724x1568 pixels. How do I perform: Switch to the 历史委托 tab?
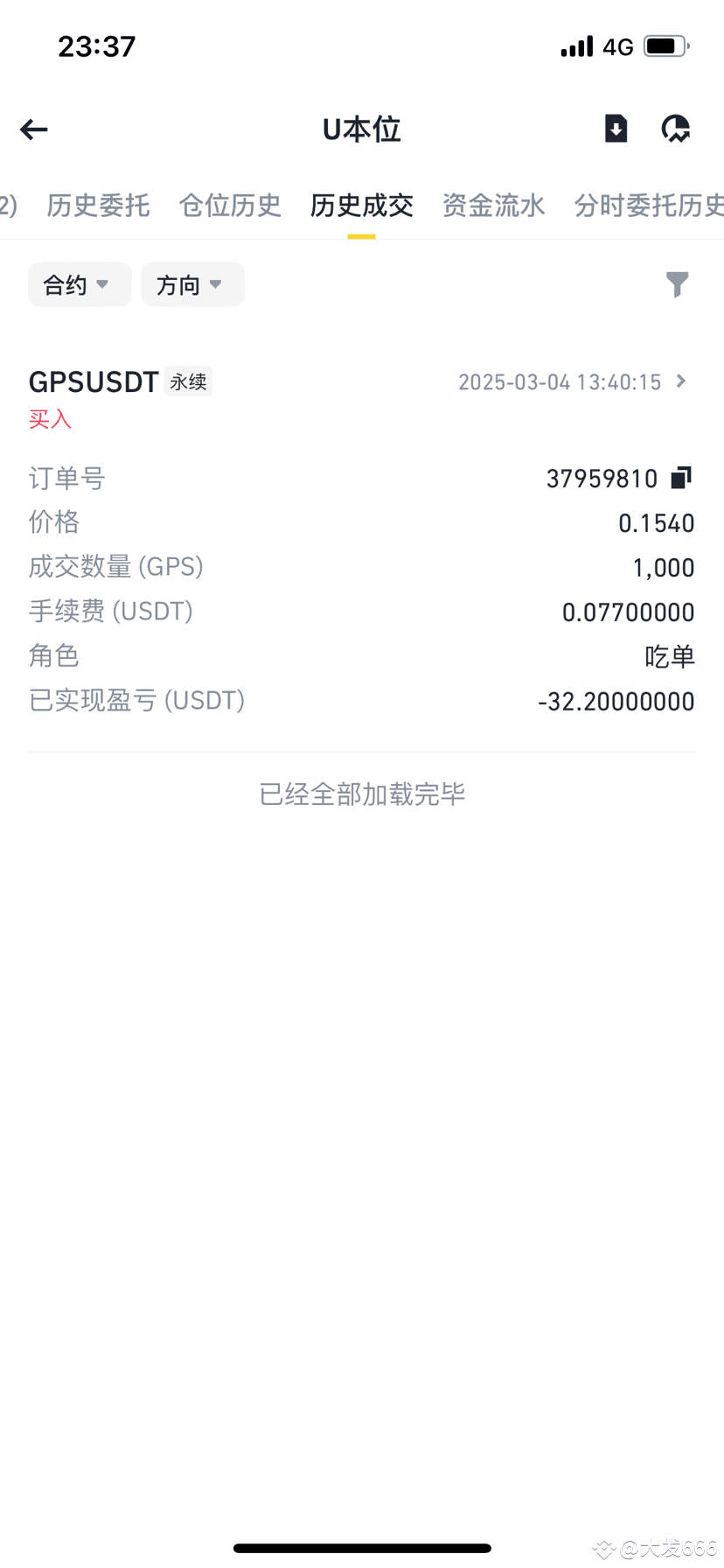coord(97,206)
